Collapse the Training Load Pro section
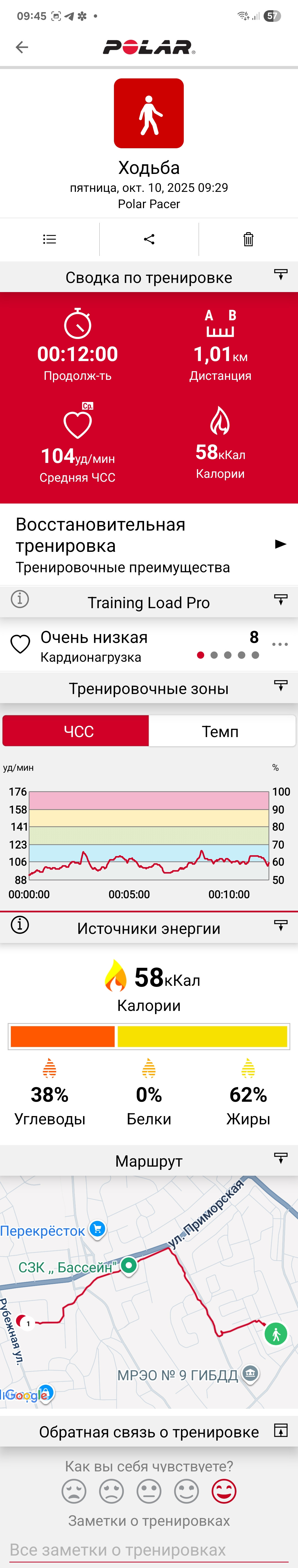298x1568 pixels. (280, 600)
